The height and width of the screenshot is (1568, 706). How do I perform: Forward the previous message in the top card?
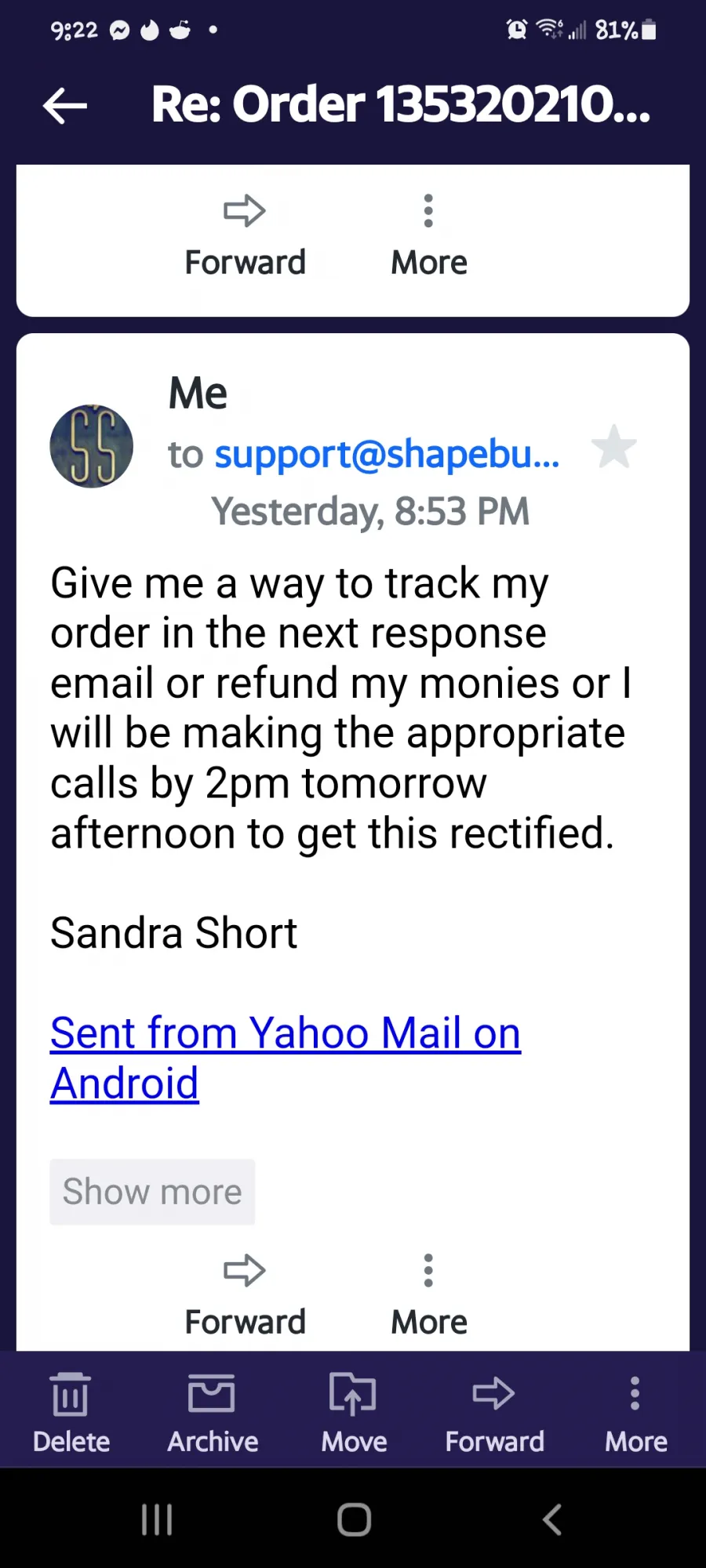[x=245, y=236]
